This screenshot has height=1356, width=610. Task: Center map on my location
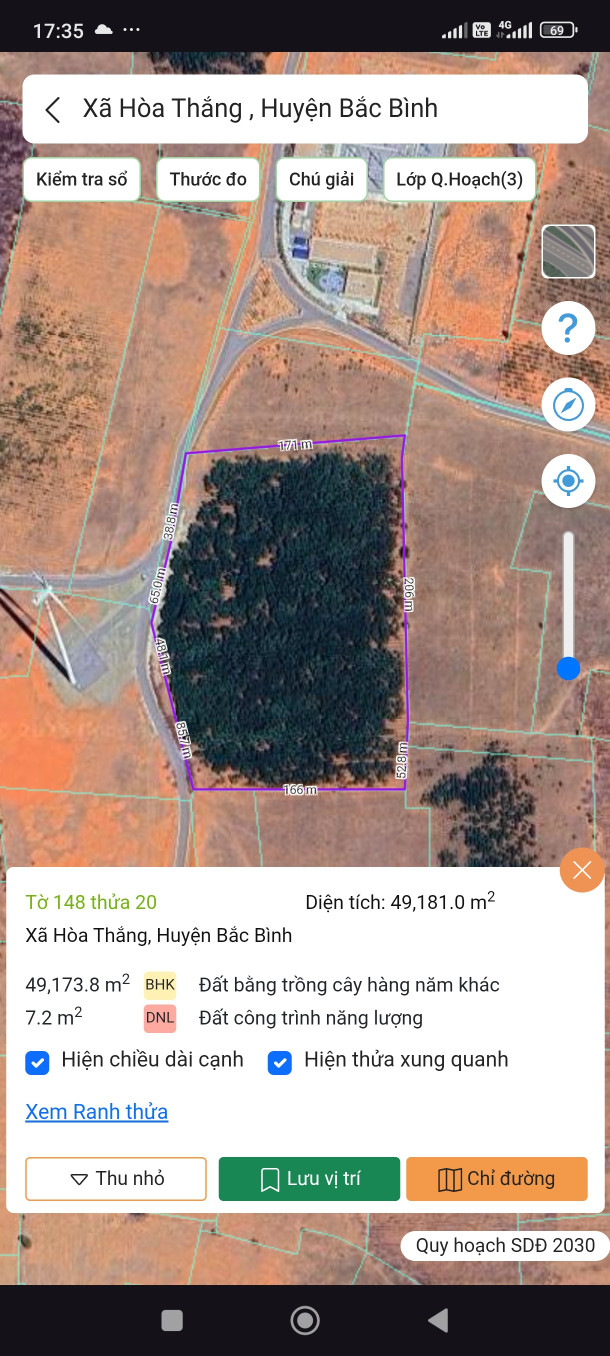(x=568, y=481)
